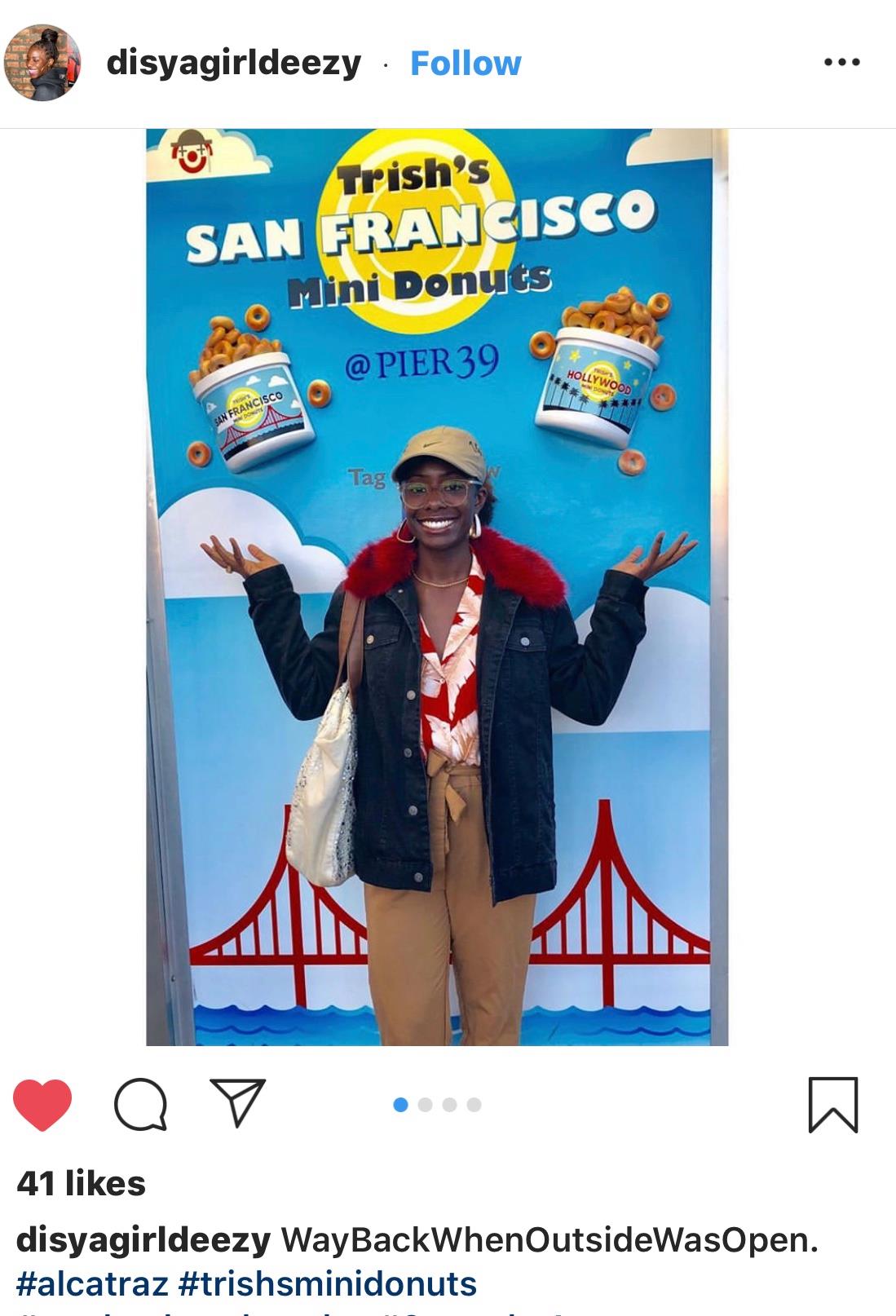Tap disyagirldeezy's name in the caption
This screenshot has height=1316, width=896.
coord(143,1239)
